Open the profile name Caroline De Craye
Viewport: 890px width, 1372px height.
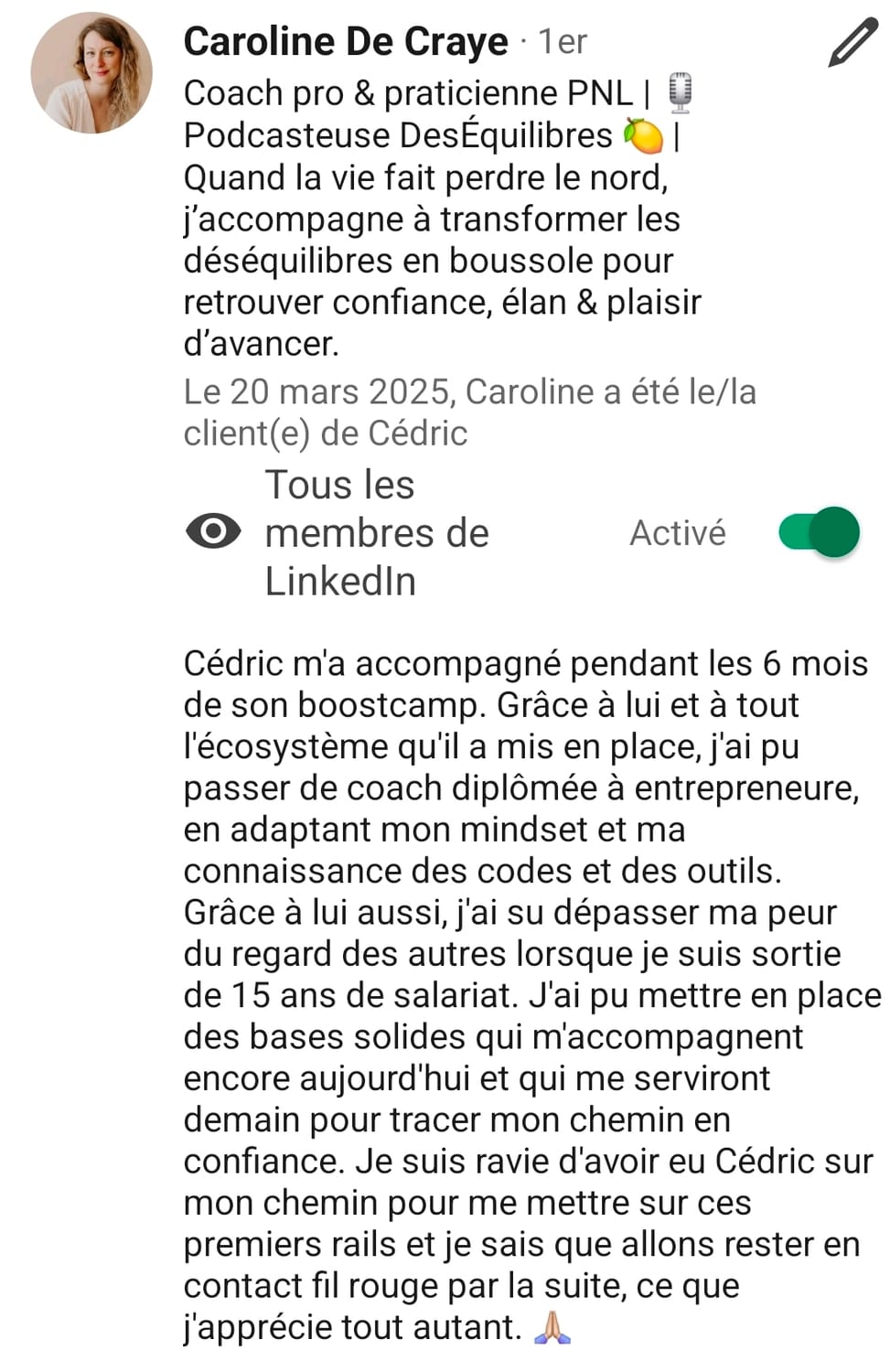345,41
